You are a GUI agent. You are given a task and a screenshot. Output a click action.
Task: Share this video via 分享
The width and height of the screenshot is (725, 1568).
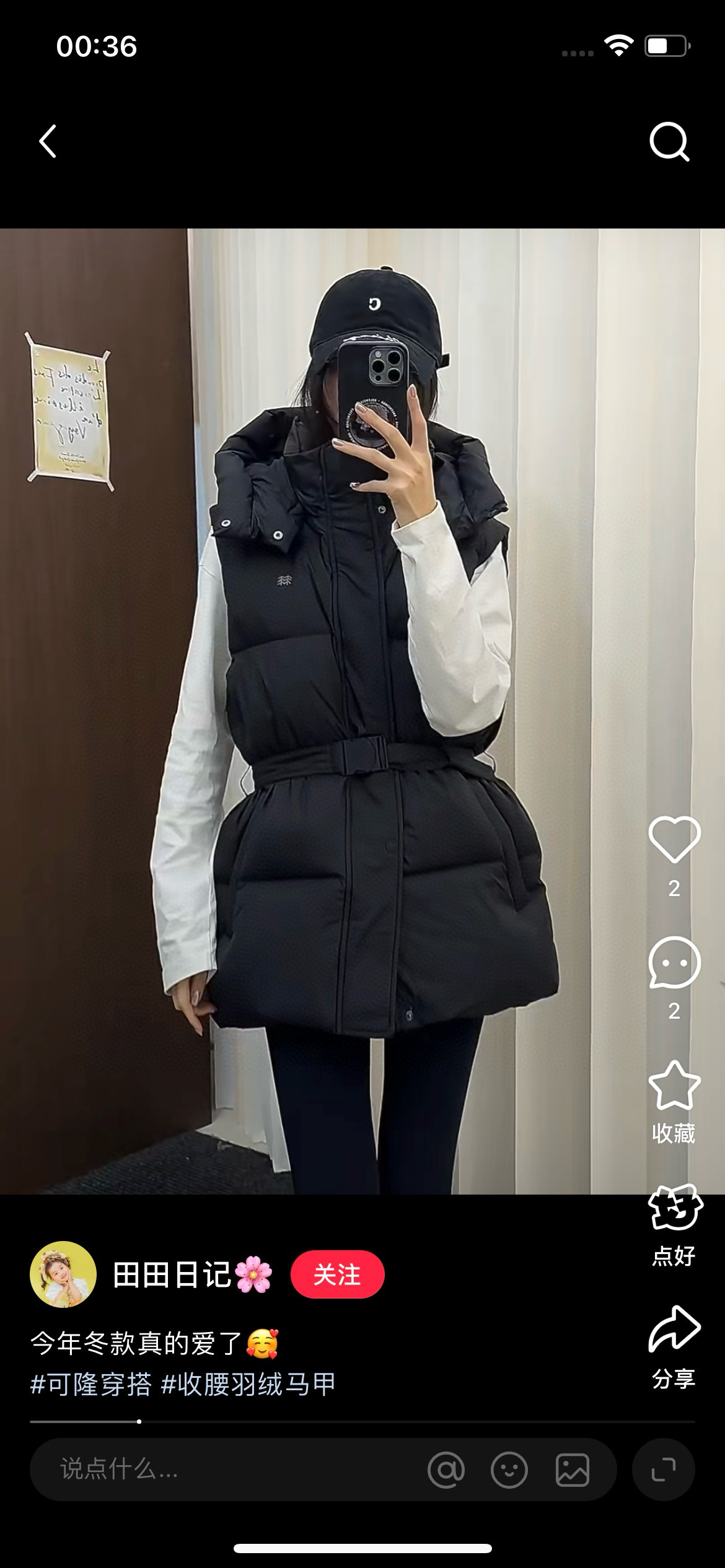click(674, 1330)
